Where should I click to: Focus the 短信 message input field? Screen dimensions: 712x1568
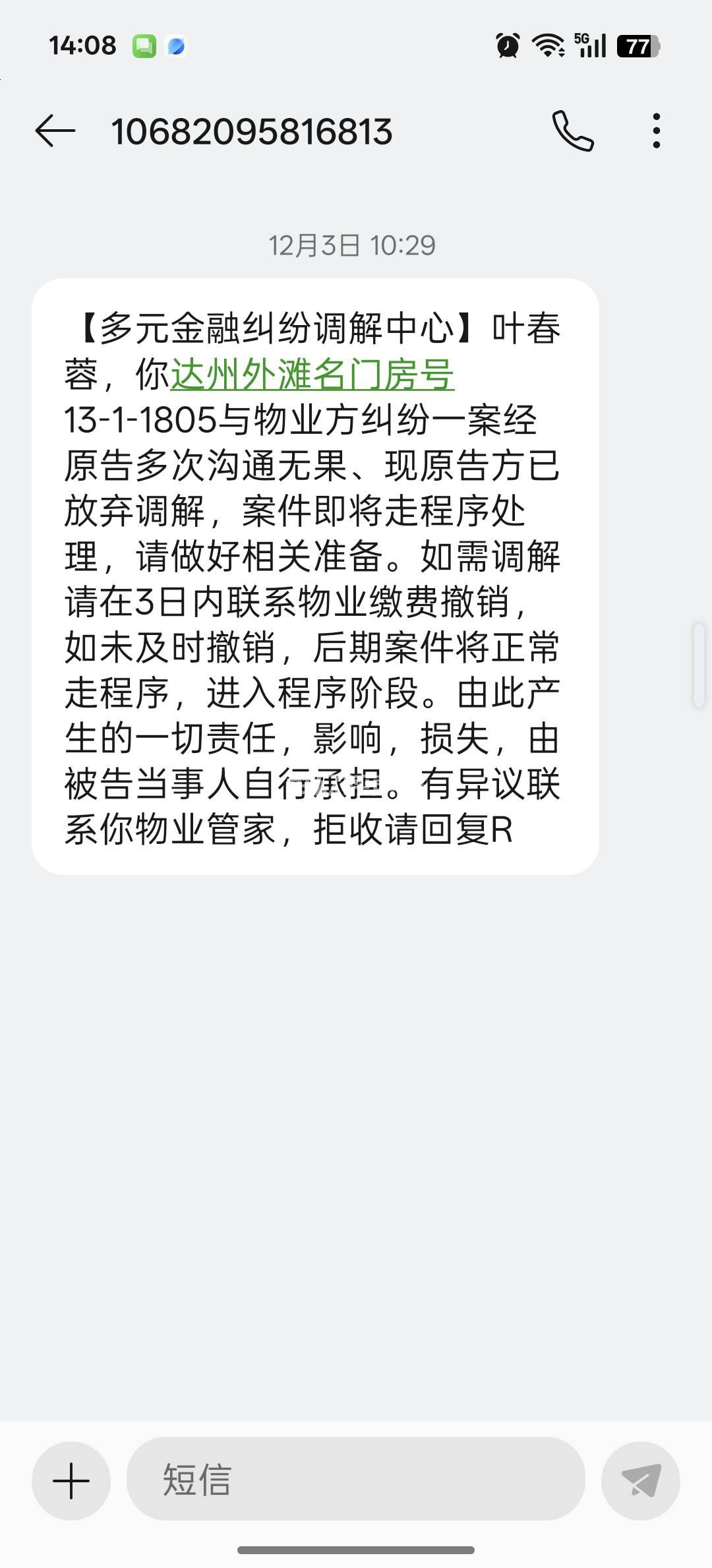coord(356,1480)
